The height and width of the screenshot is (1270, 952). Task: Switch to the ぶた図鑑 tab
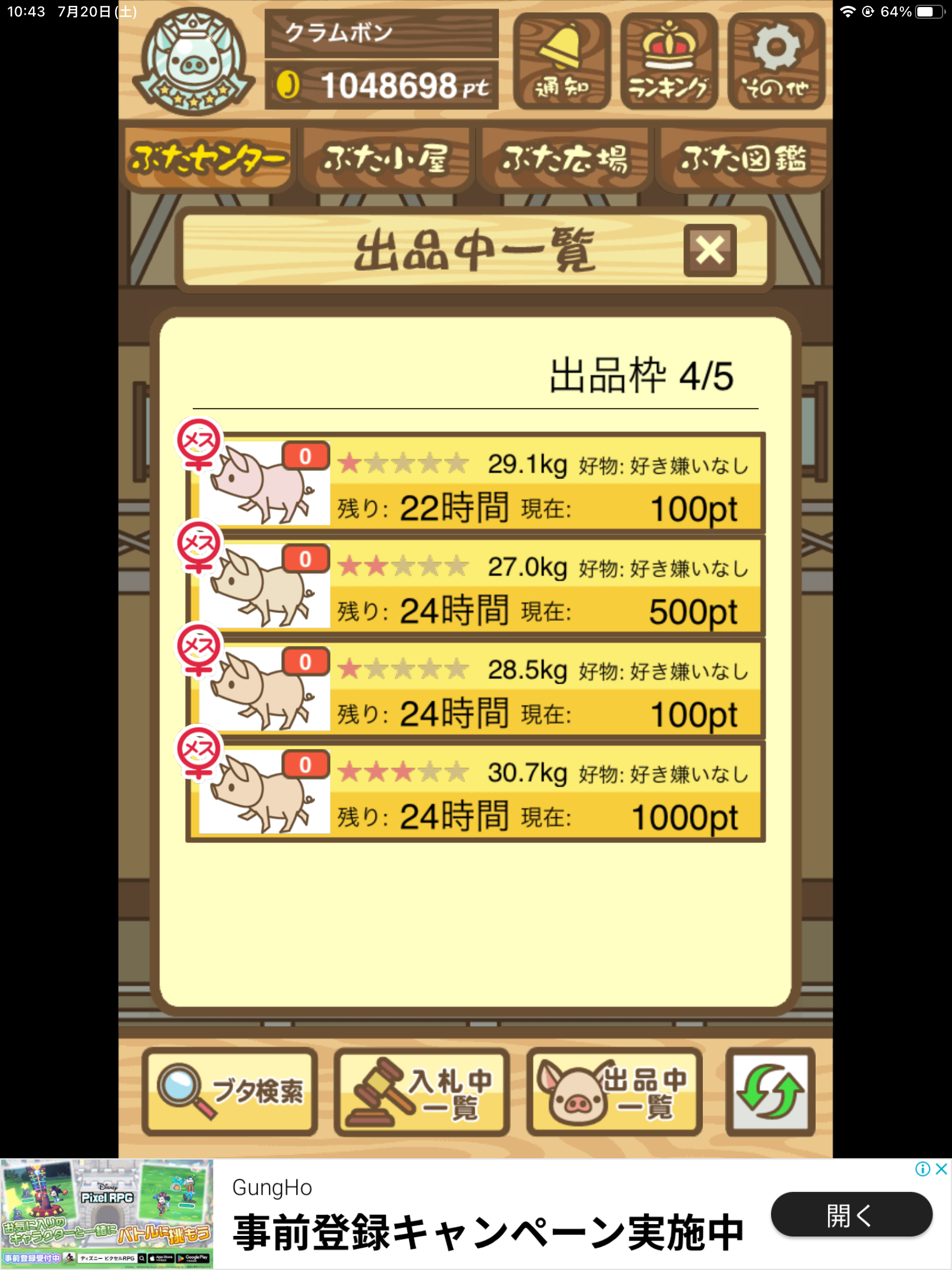coord(743,159)
